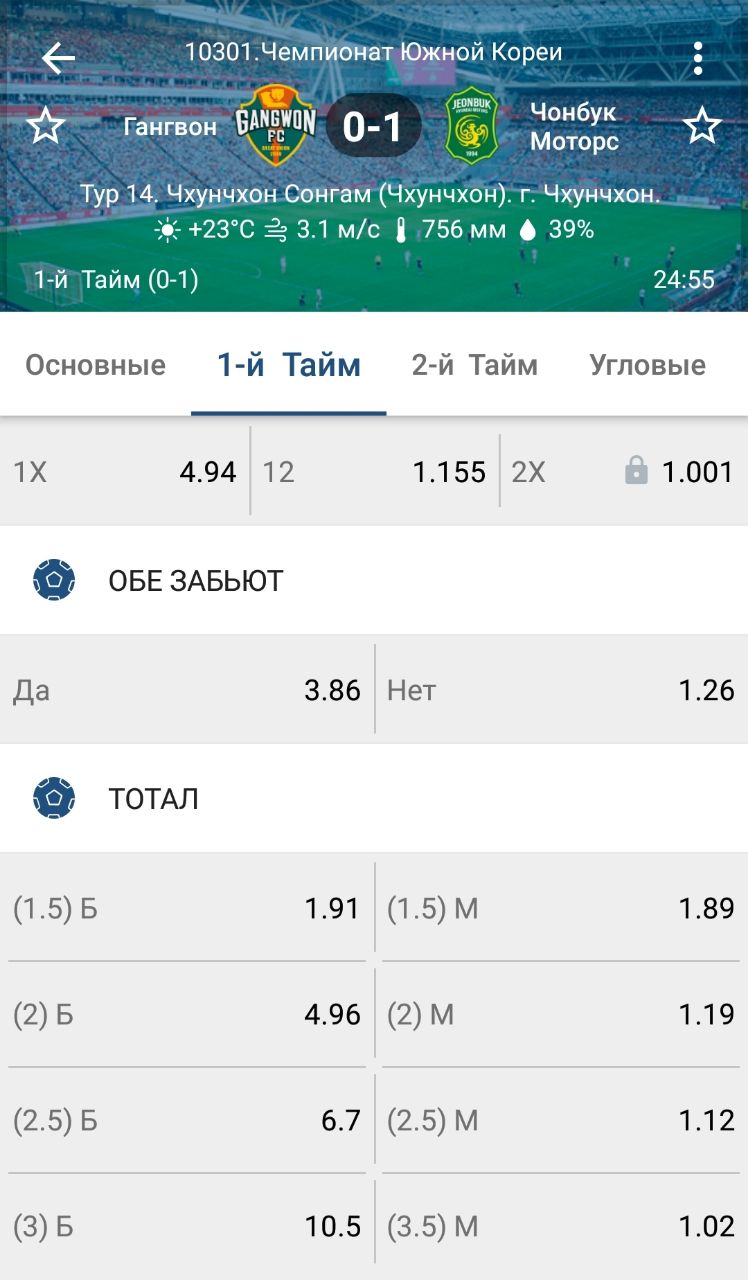Choose Да at 3.86 for both score
Viewport: 748px width, 1280px height.
pos(187,689)
